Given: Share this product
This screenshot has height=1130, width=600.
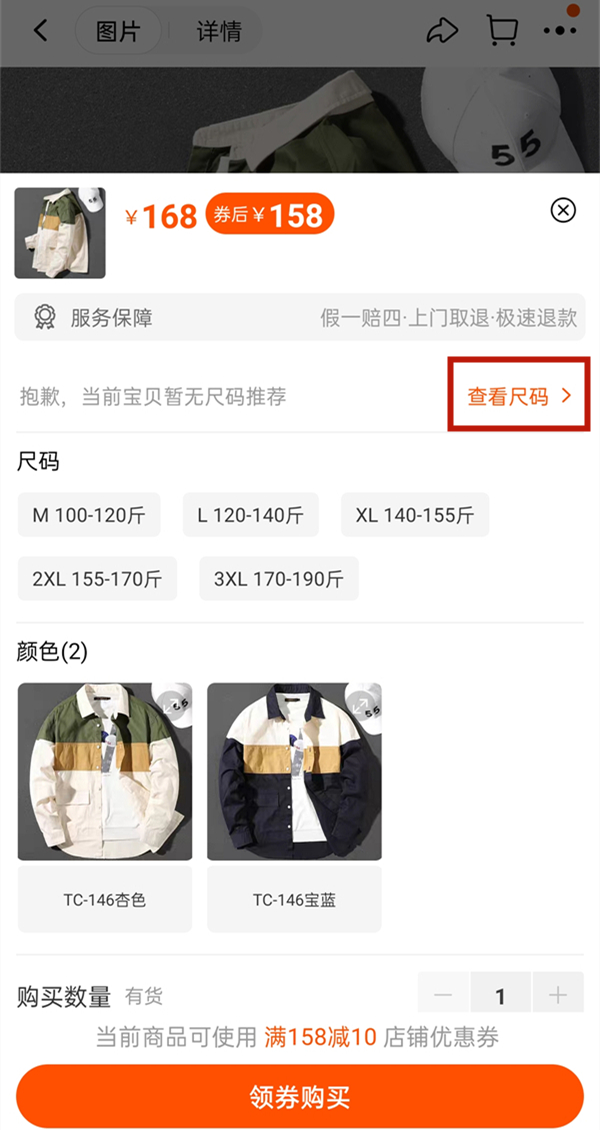Looking at the screenshot, I should click(441, 31).
